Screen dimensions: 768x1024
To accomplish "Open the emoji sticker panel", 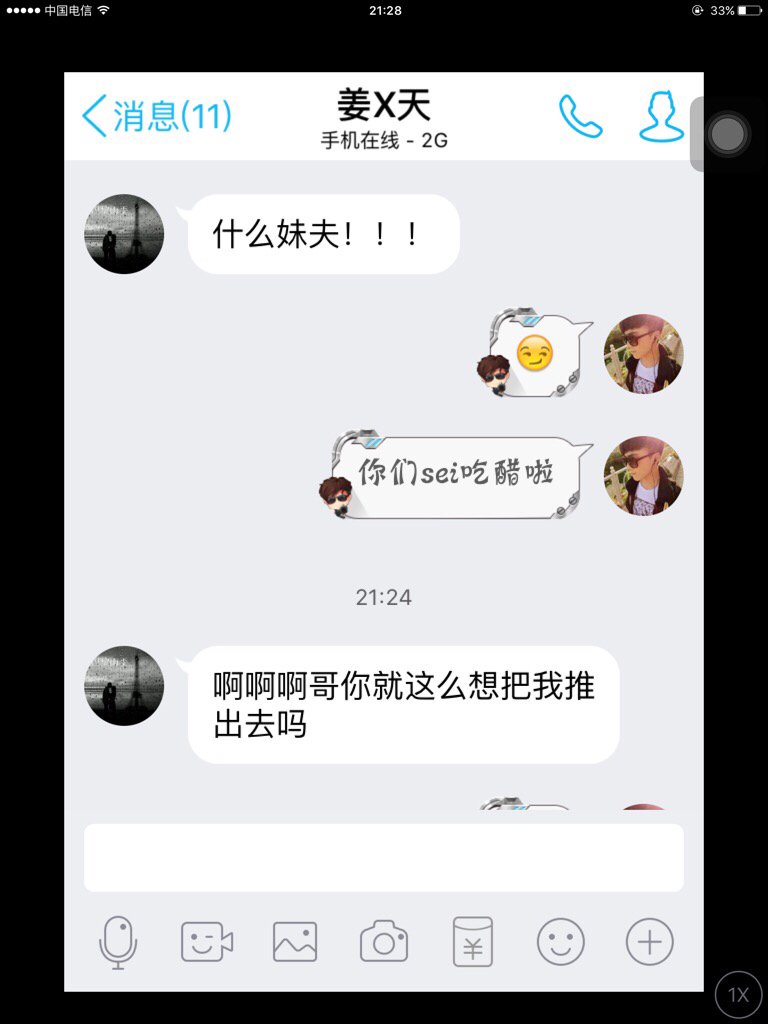I will [x=560, y=942].
